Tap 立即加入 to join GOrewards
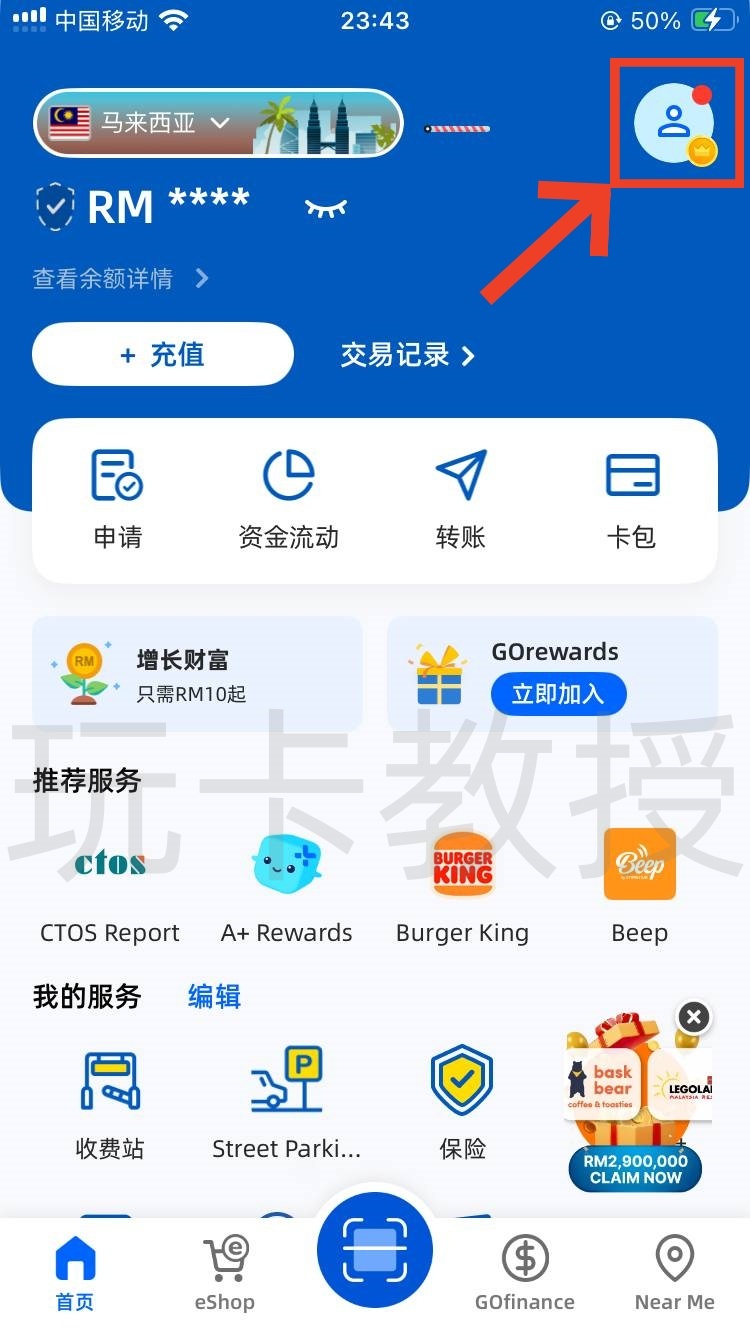 558,693
